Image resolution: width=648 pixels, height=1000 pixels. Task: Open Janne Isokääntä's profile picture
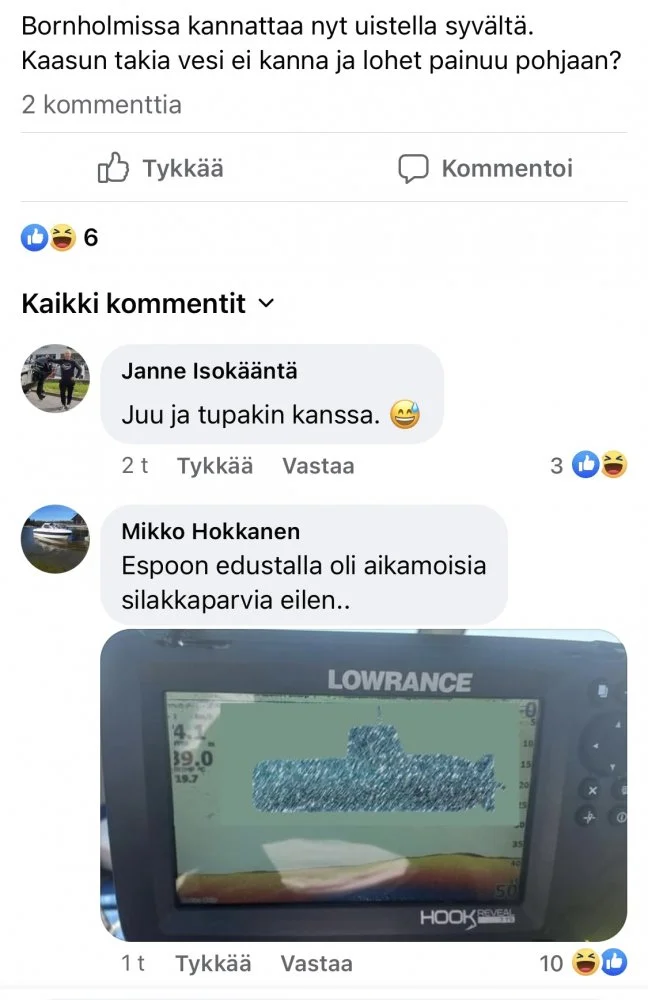pos(55,379)
